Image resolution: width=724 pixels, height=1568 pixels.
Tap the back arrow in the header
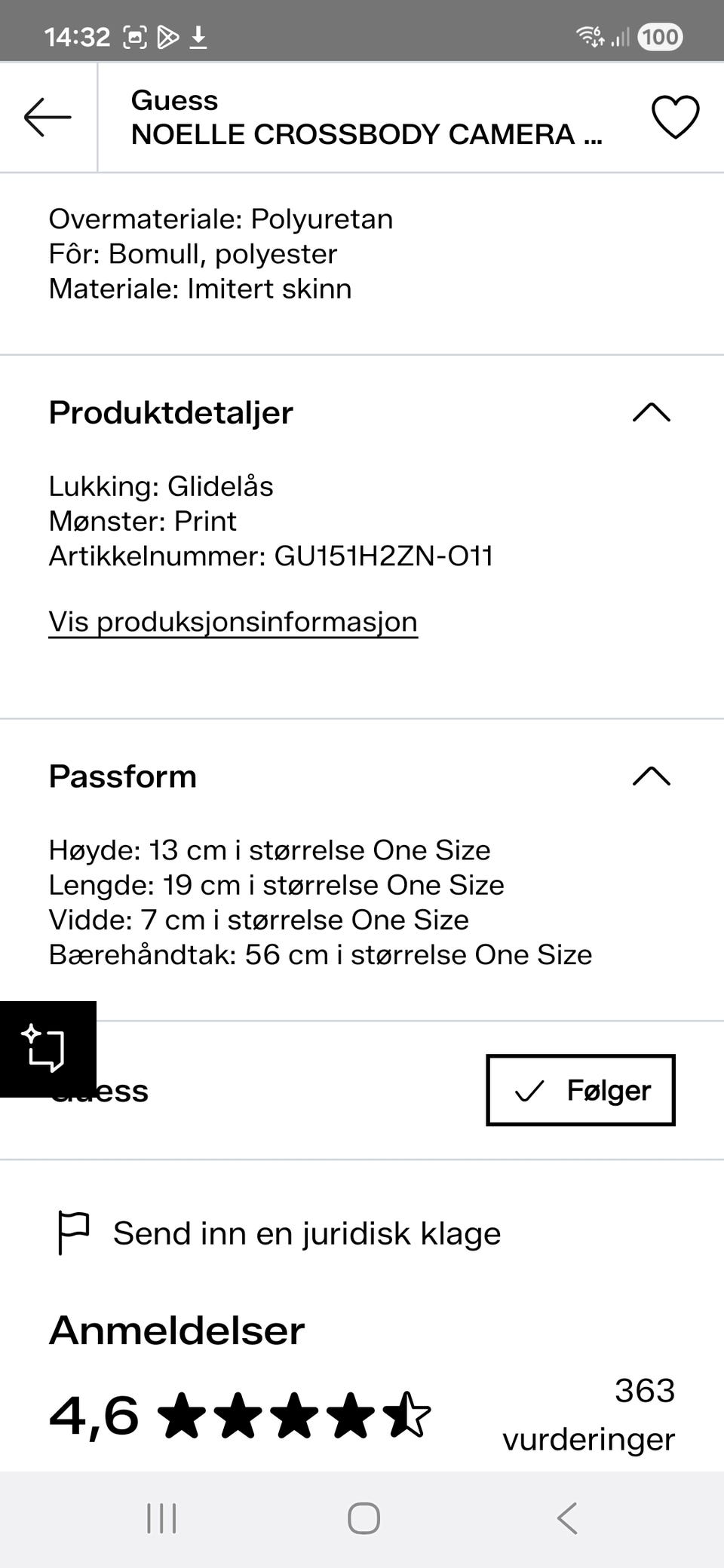47,118
